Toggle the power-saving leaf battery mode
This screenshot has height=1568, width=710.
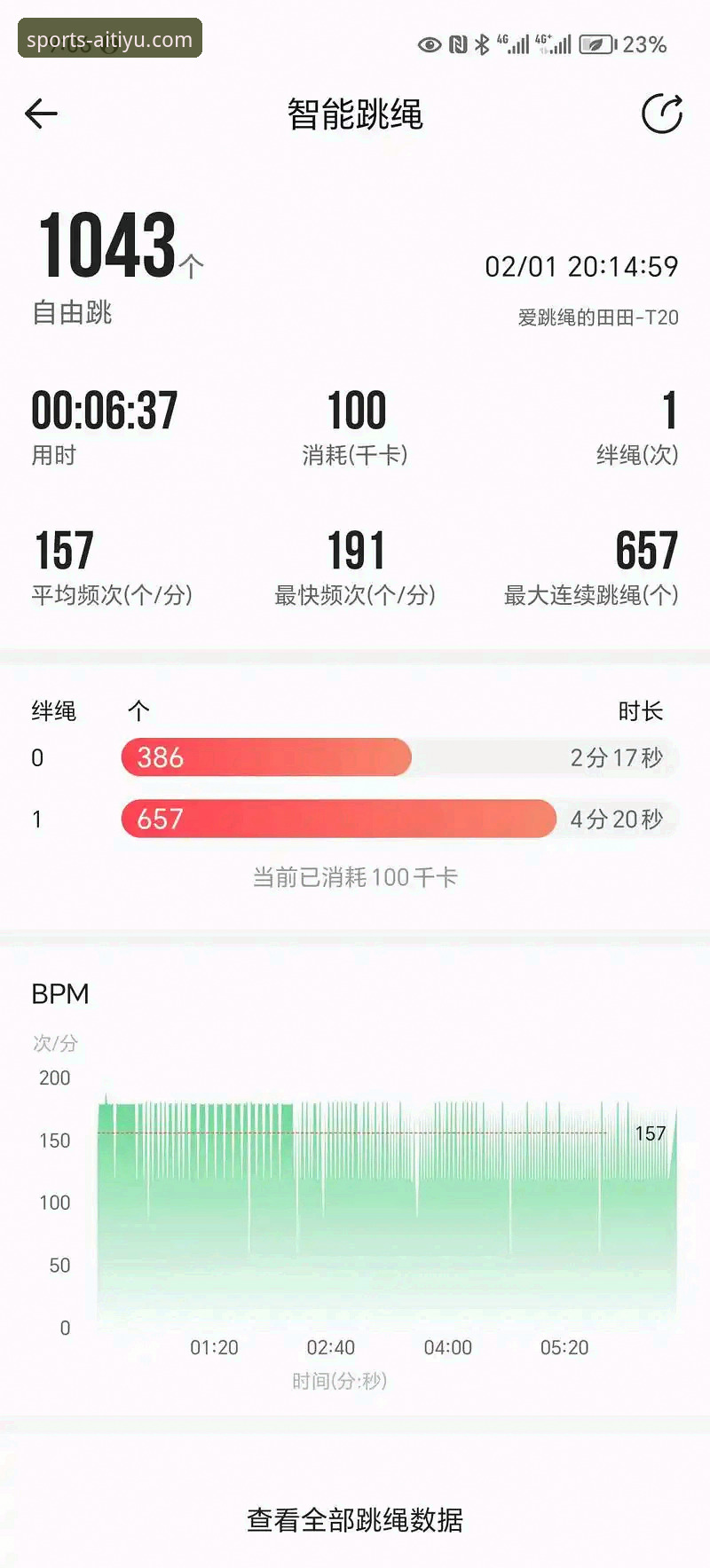[x=601, y=44]
